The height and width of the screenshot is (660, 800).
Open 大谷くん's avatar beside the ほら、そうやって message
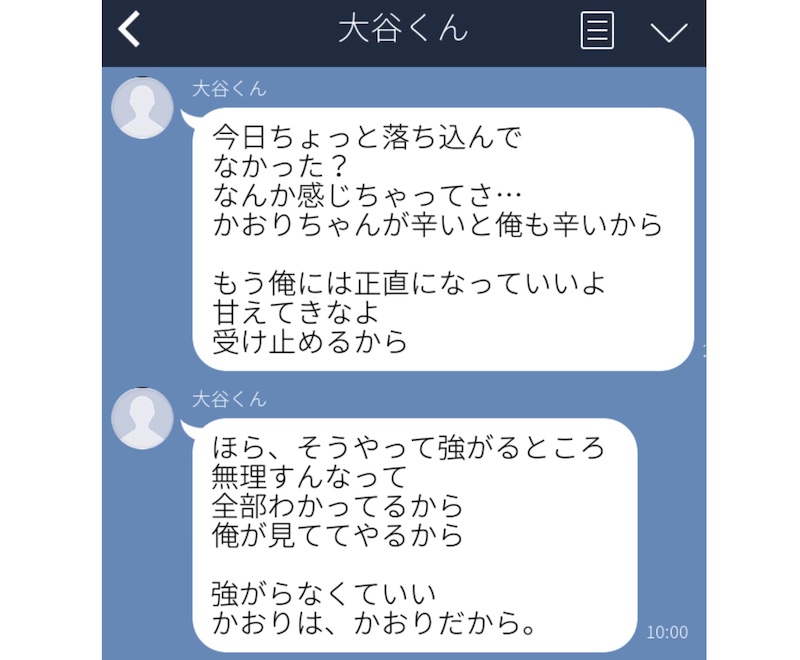pos(143,417)
